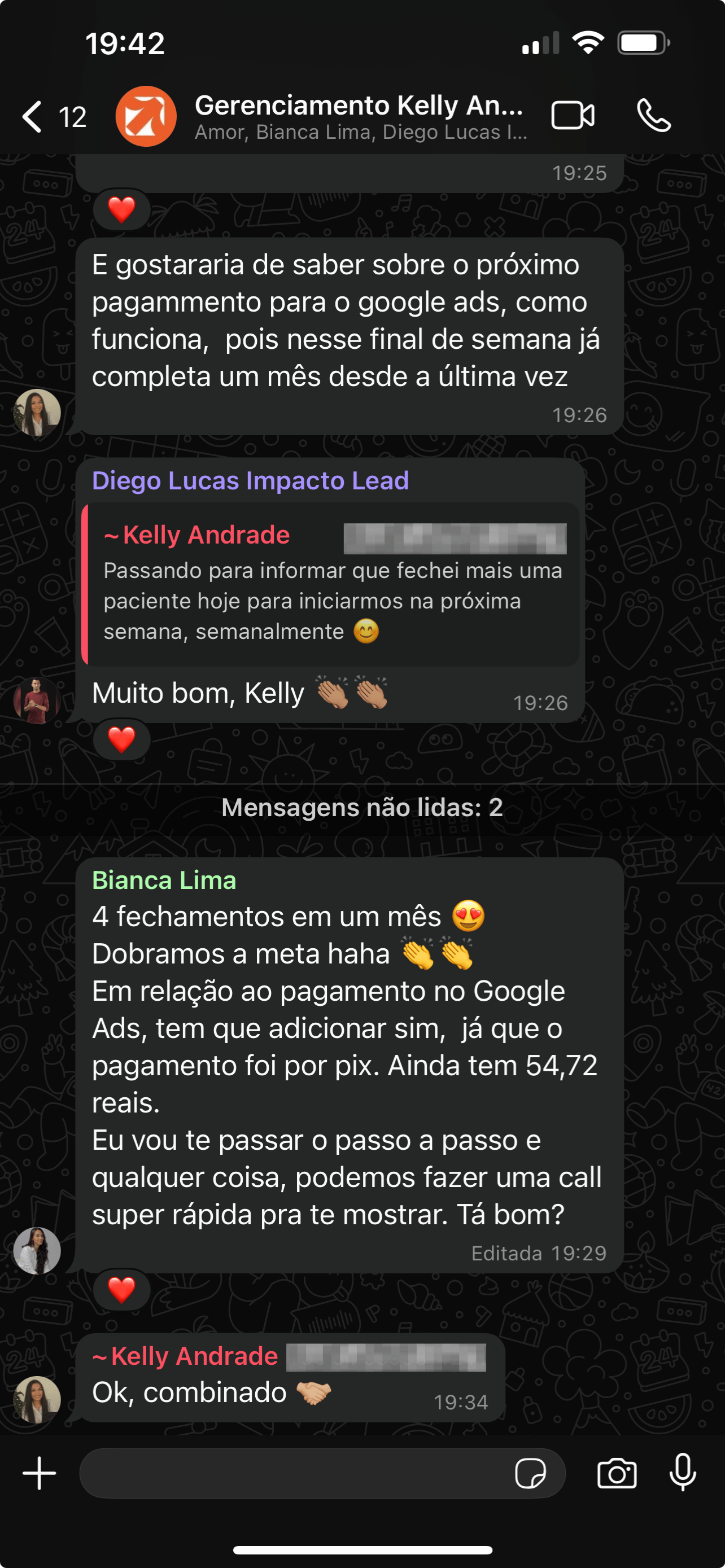
Task: Tap the microphone for a voice message
Action: pyautogui.click(x=683, y=1473)
